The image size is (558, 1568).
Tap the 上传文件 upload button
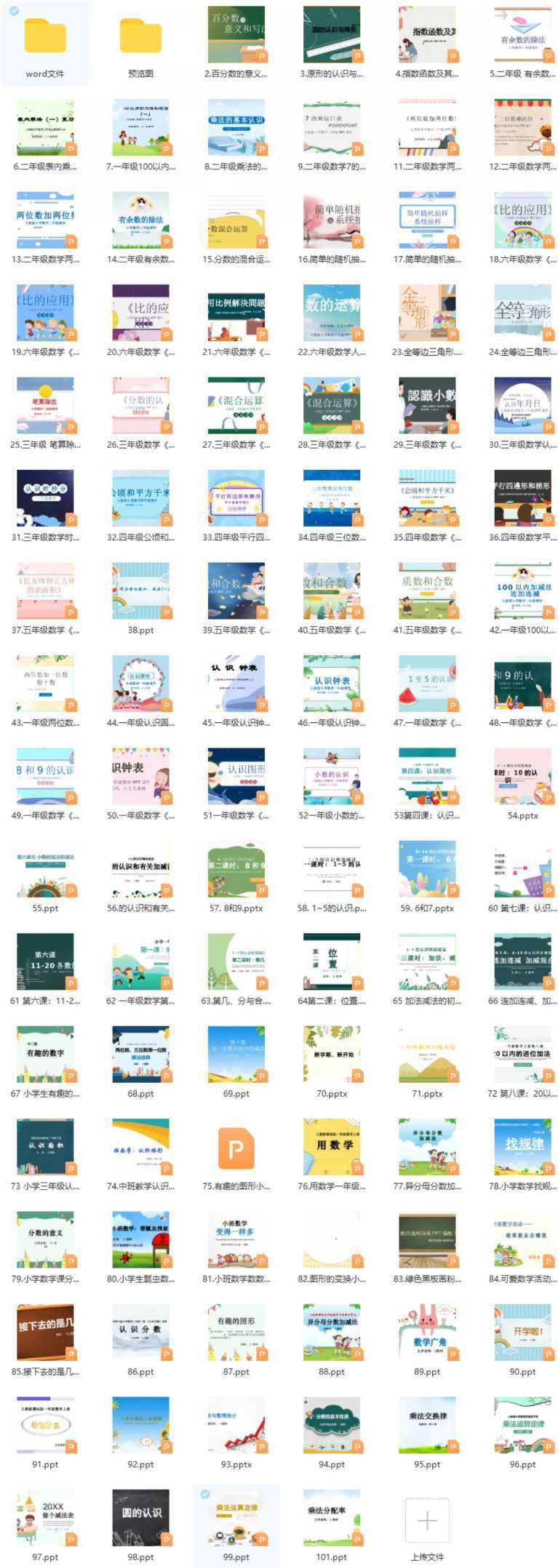[x=427, y=1520]
